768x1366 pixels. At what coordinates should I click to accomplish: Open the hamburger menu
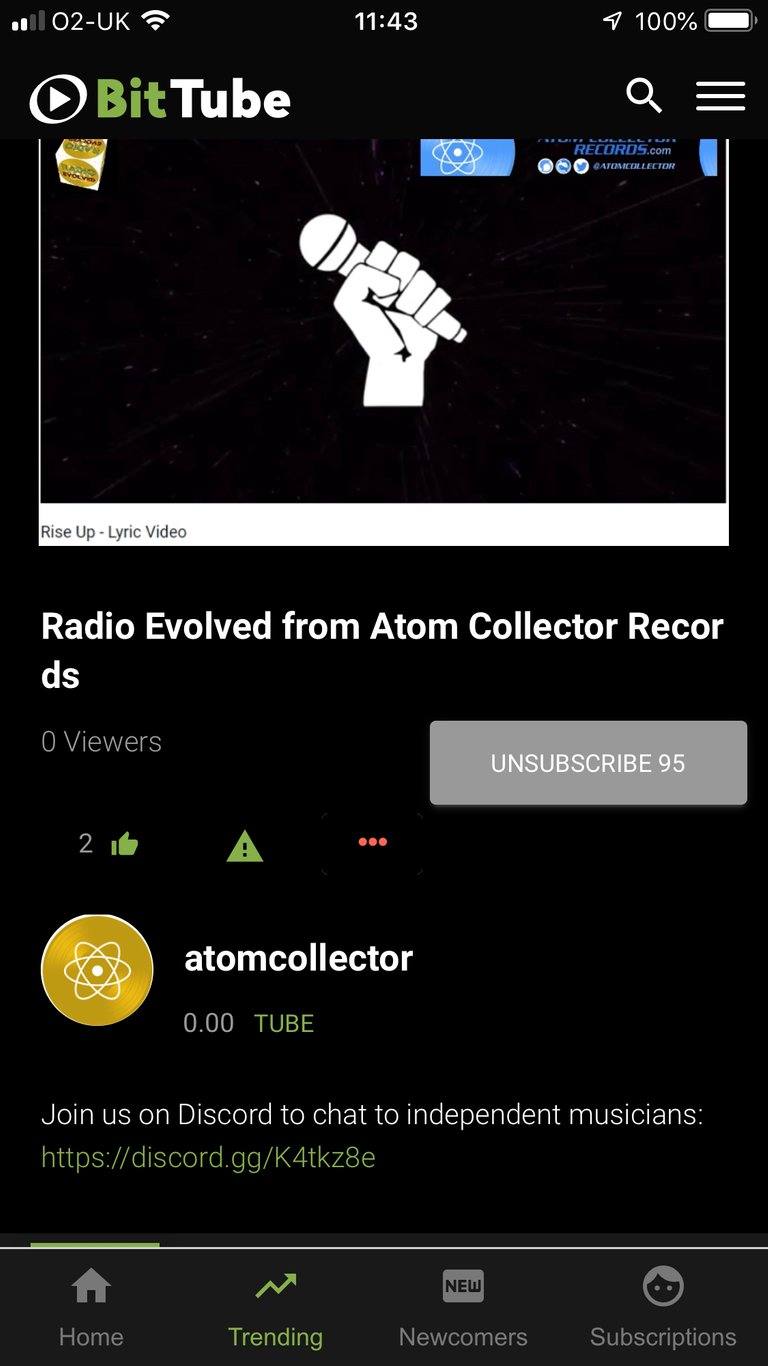[721, 97]
